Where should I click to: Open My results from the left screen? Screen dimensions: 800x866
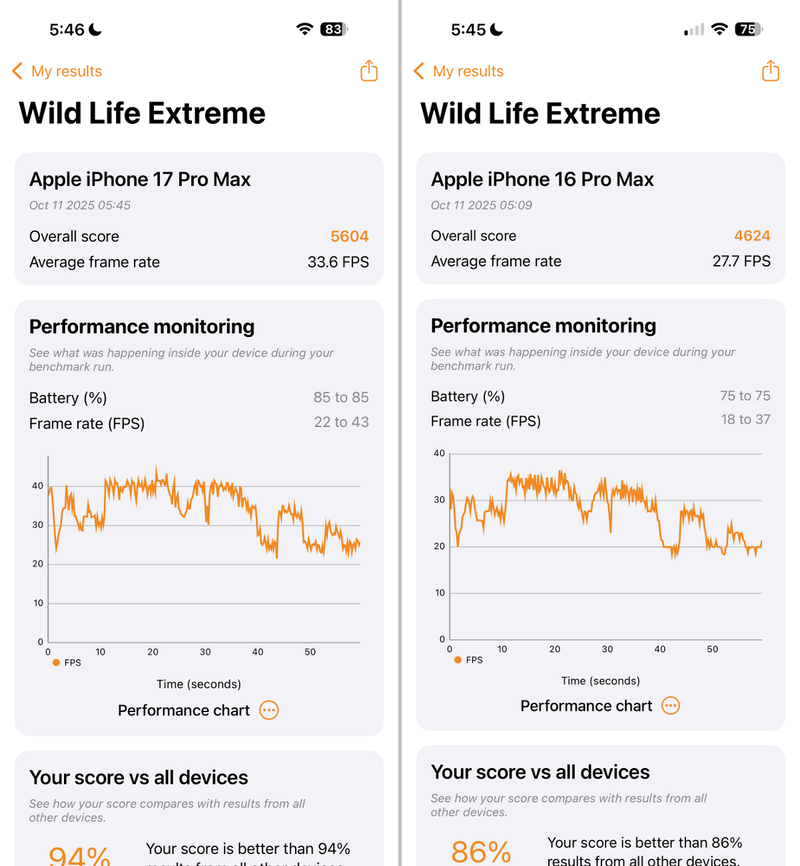pos(65,71)
